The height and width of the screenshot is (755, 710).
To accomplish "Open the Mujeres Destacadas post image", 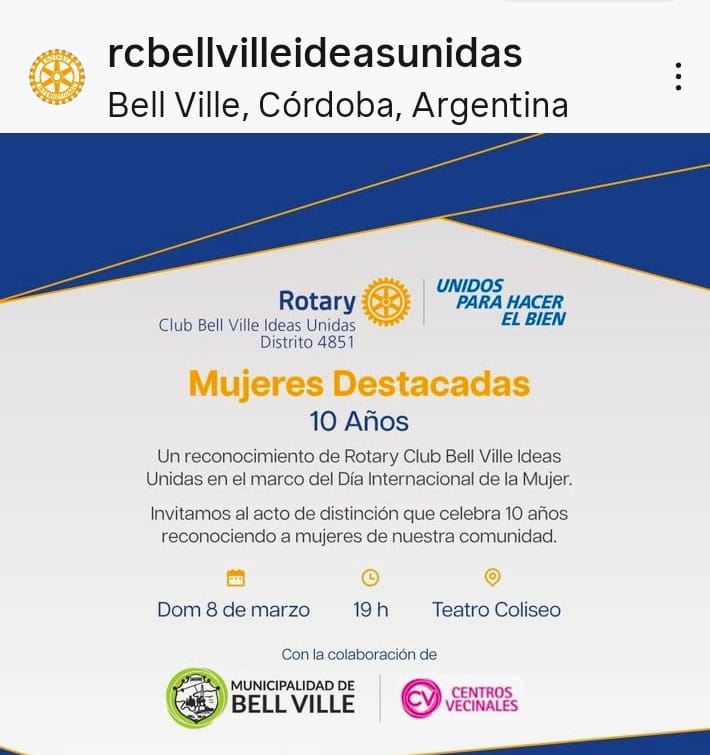I will click(355, 443).
